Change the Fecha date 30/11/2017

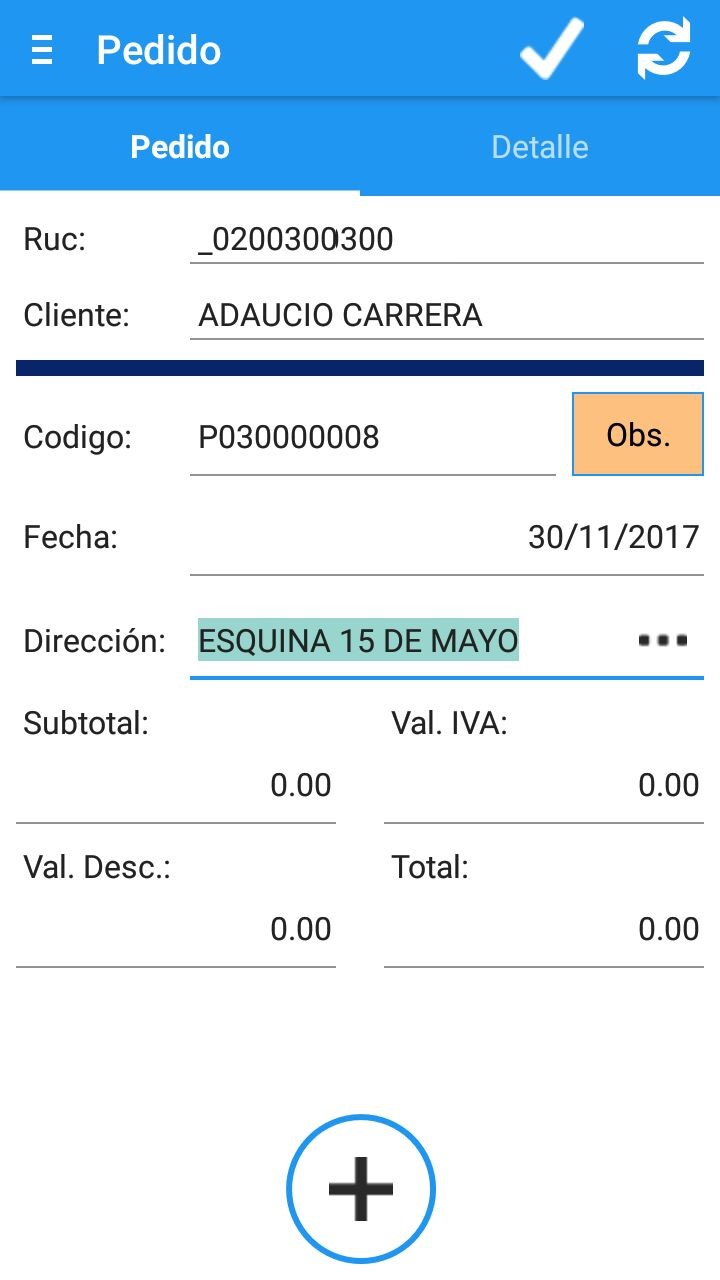pyautogui.click(x=445, y=538)
